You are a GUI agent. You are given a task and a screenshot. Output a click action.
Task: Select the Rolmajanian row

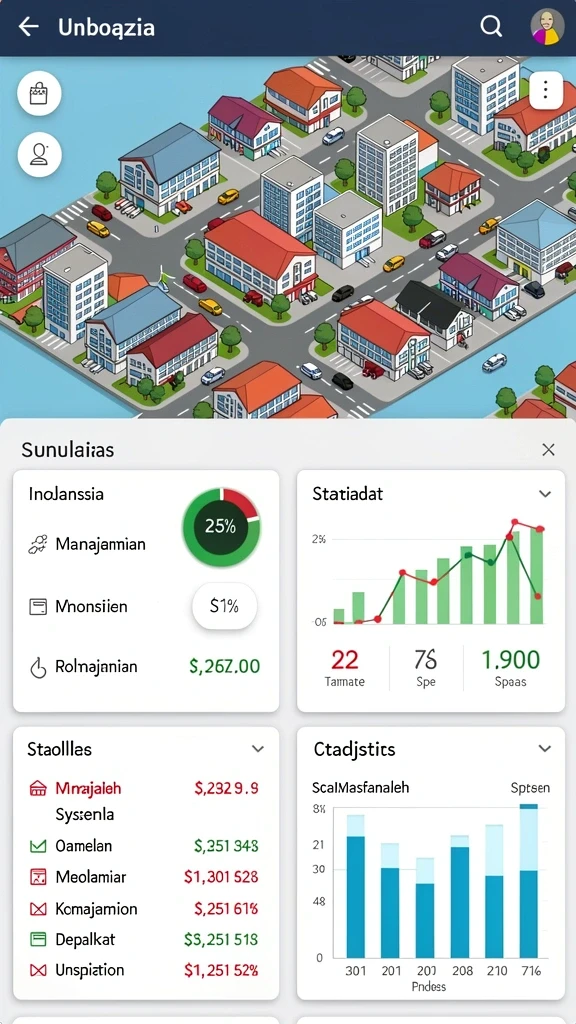[x=144, y=667]
